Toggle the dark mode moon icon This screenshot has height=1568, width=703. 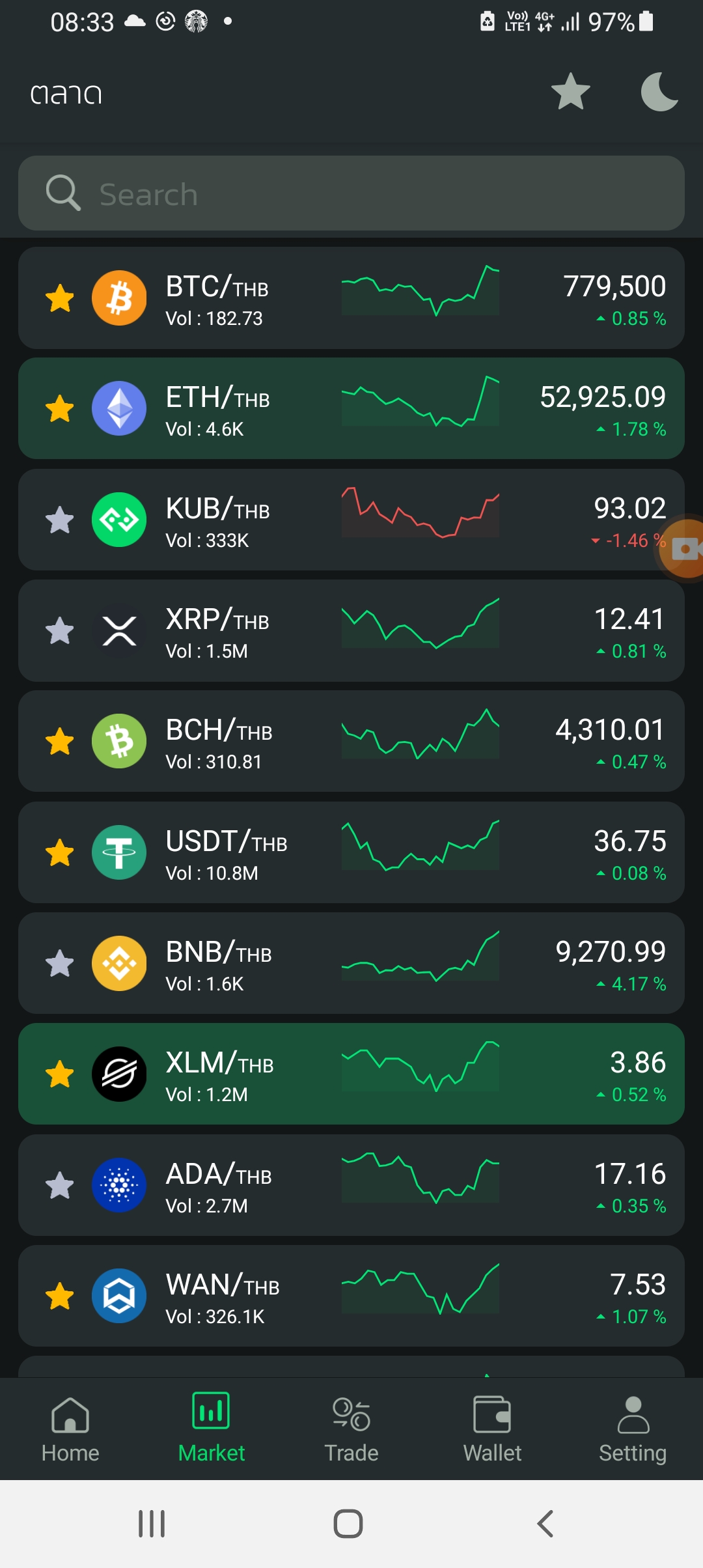tap(659, 91)
